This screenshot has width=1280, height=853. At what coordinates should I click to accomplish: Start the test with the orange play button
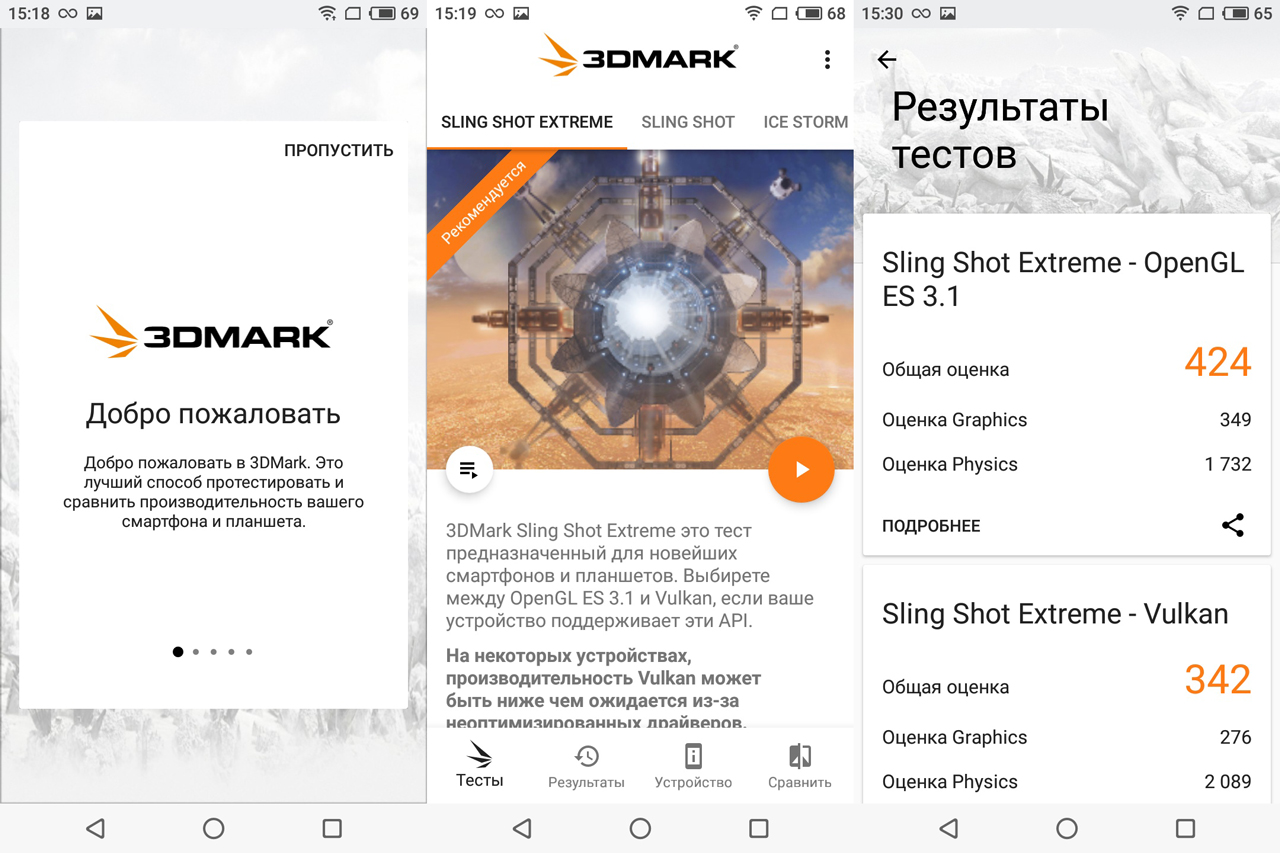pyautogui.click(x=801, y=469)
